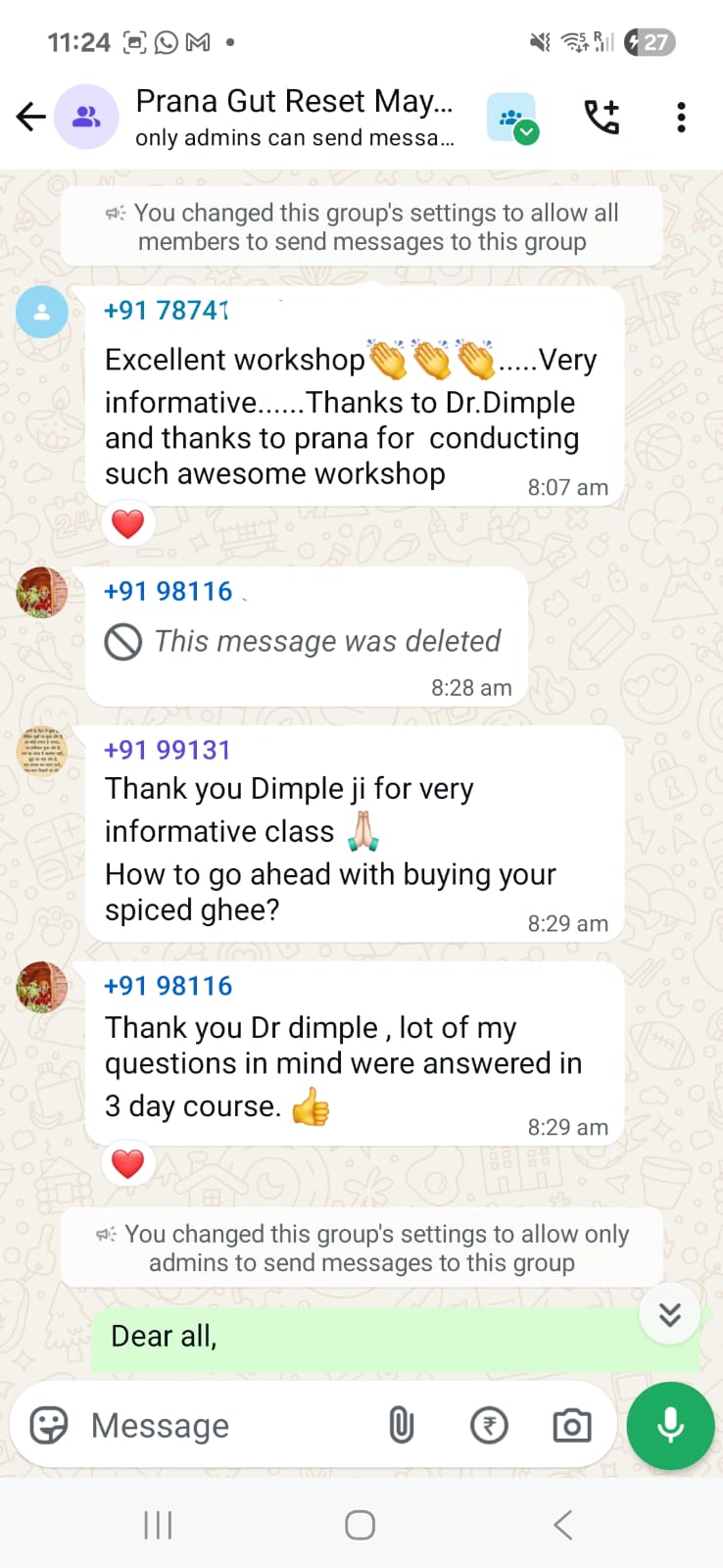View heart reaction on 3 day course message
Screen dimensions: 723x1568
128,1164
